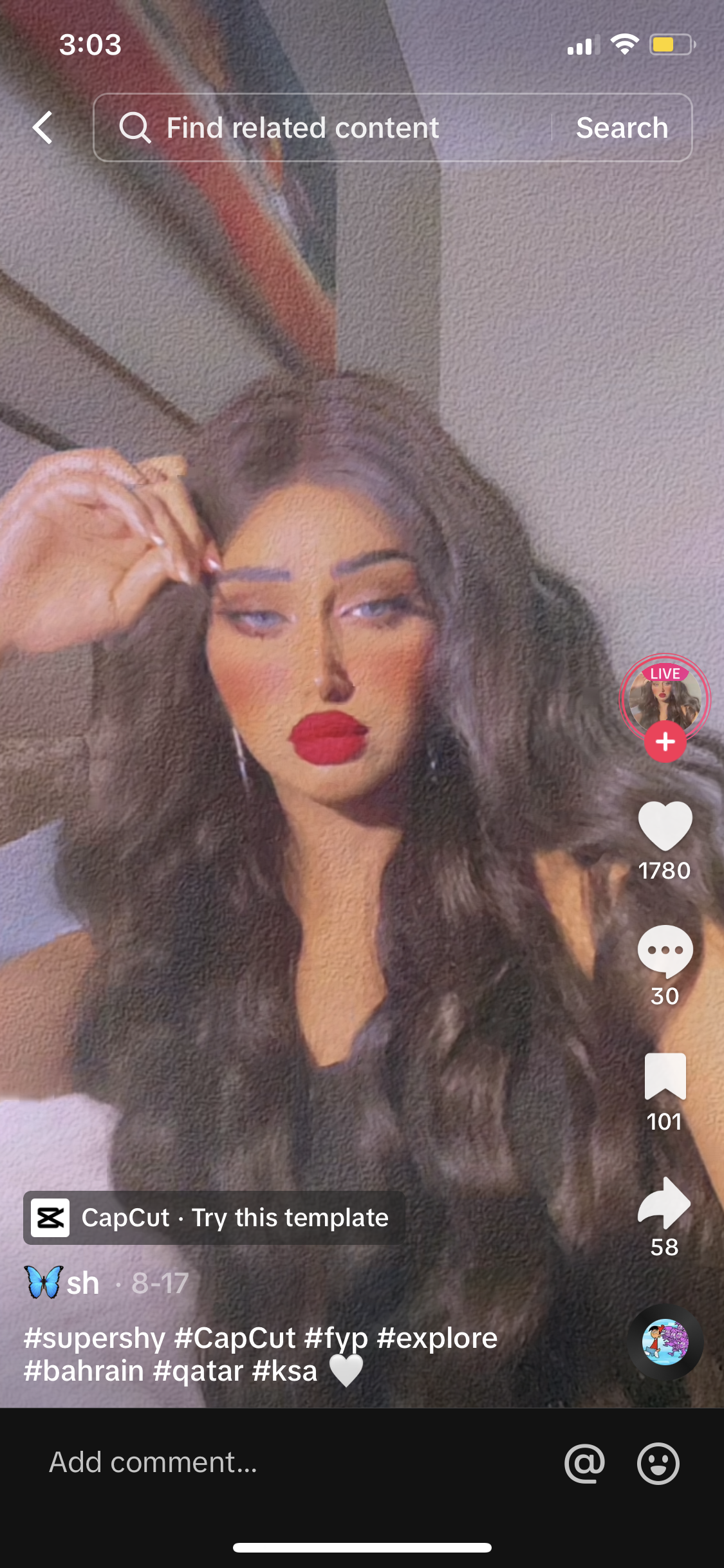This screenshot has width=724, height=1568.
Task: Tap the Search button
Action: (622, 127)
